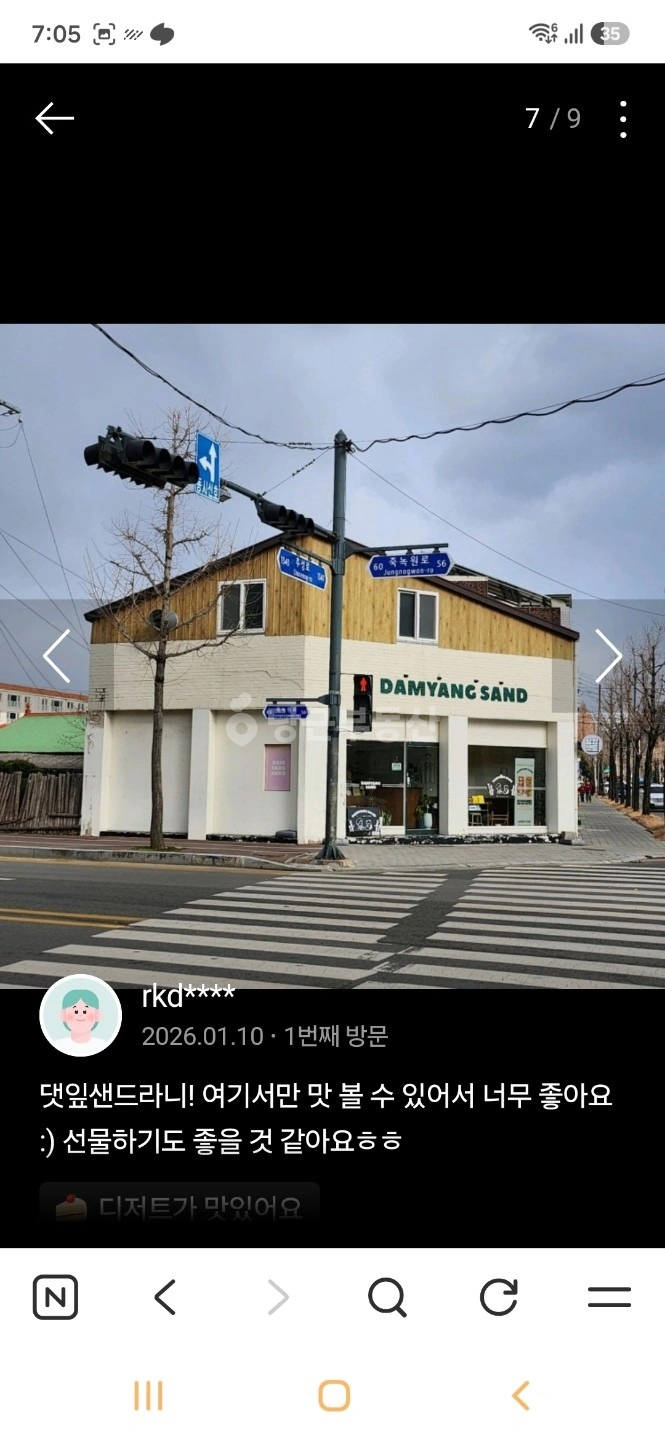Go back in the browser toolbar
This screenshot has width=665, height=1440.
[165, 1298]
